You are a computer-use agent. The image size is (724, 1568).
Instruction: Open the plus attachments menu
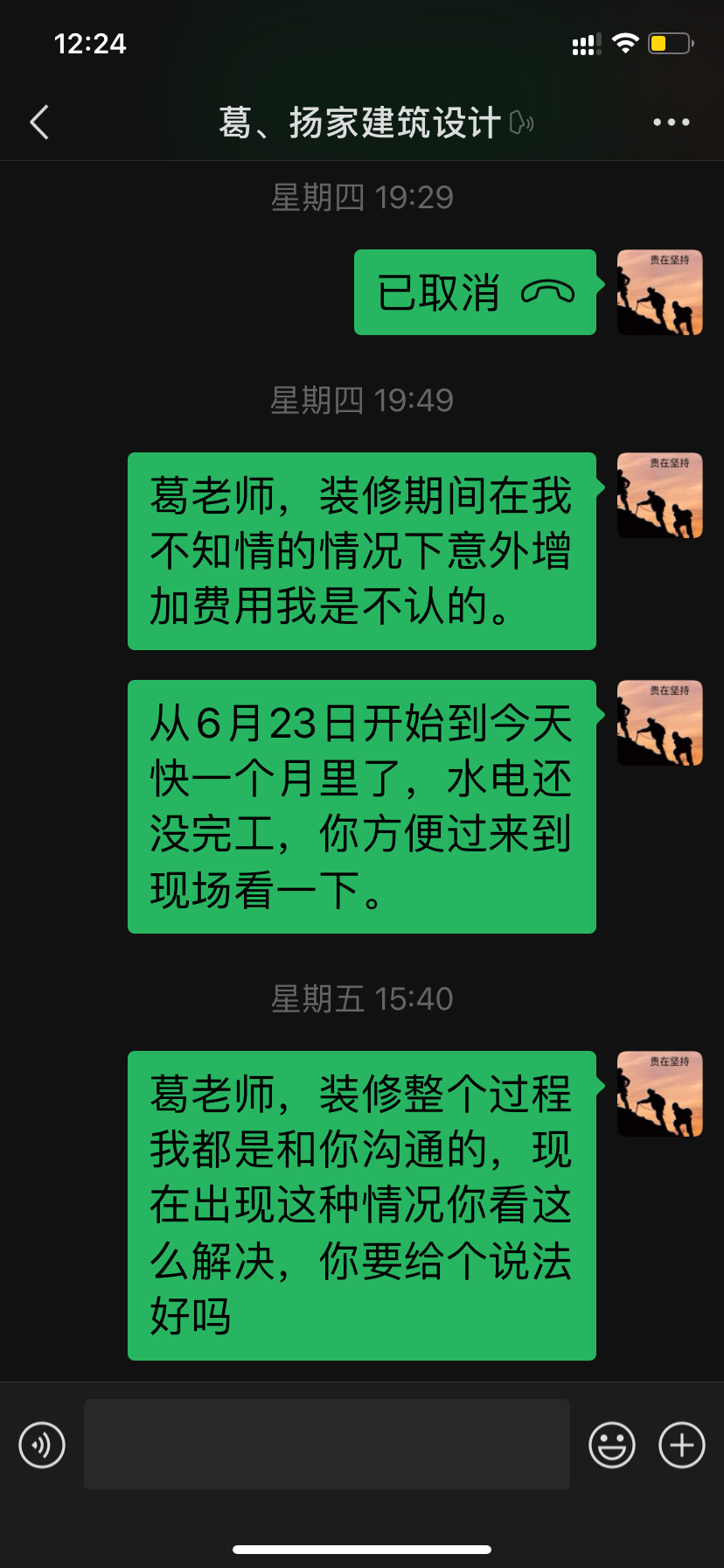[681, 1445]
